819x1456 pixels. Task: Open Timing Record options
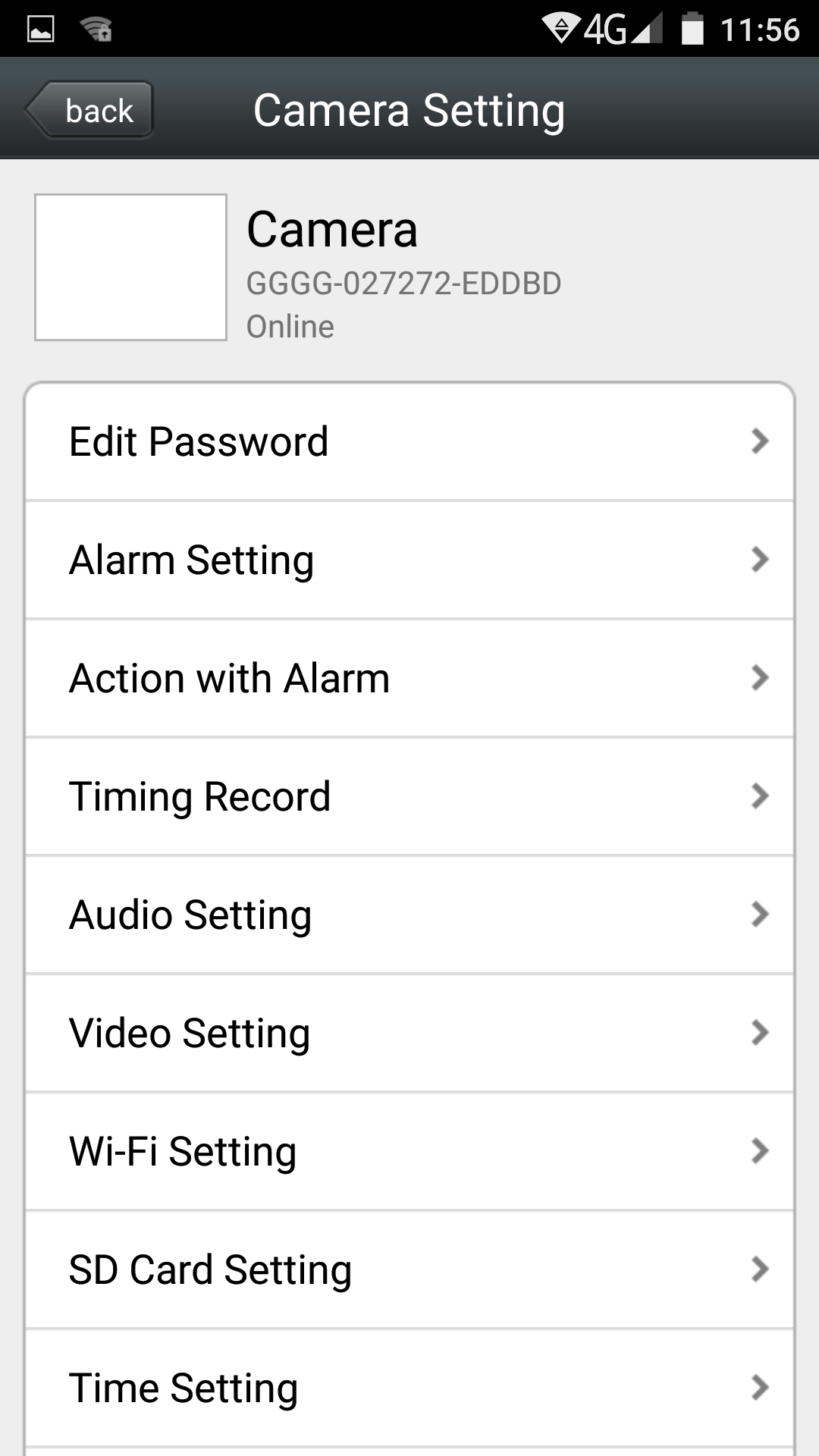point(409,796)
